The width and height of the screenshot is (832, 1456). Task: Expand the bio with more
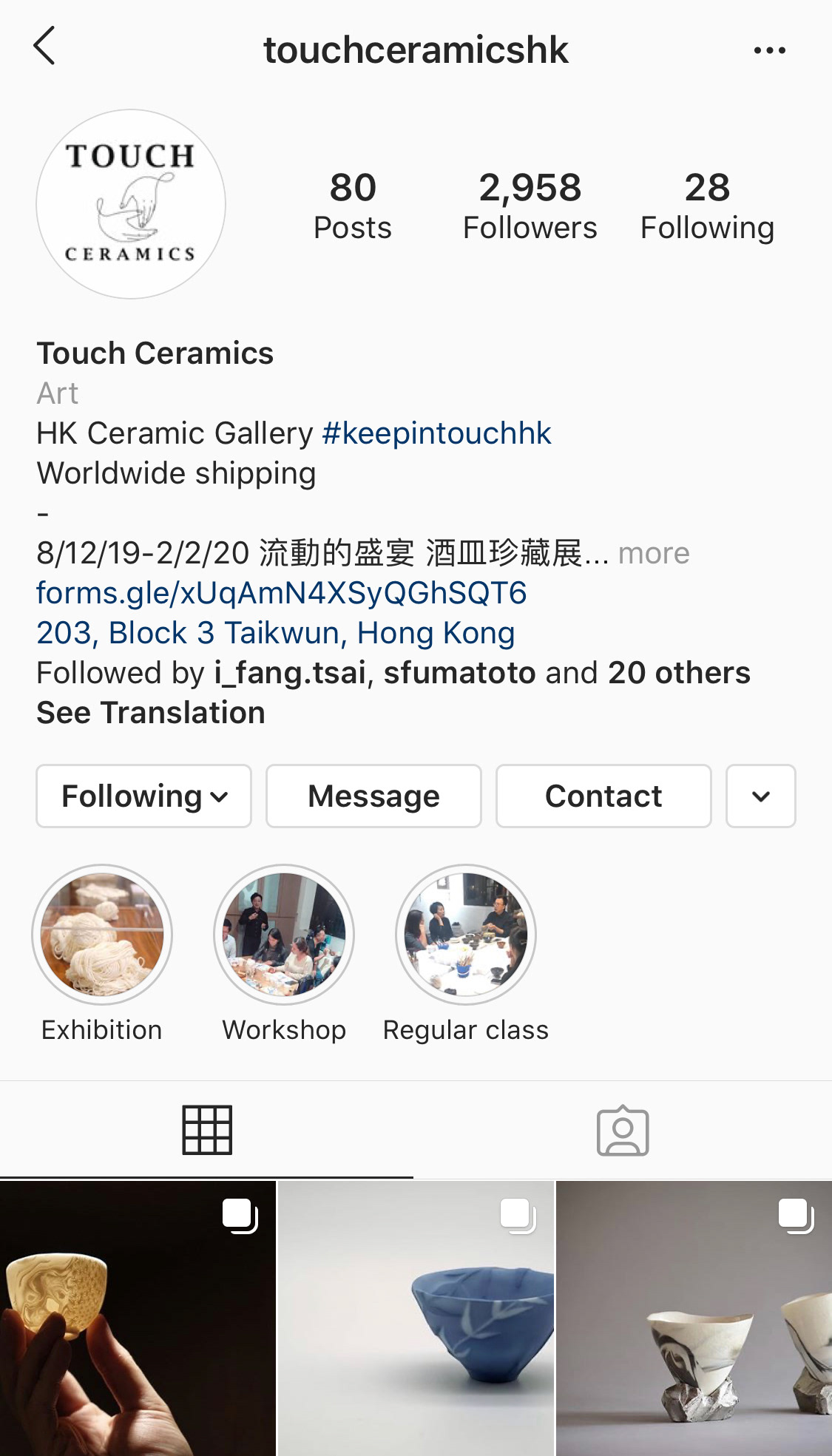[x=654, y=553]
